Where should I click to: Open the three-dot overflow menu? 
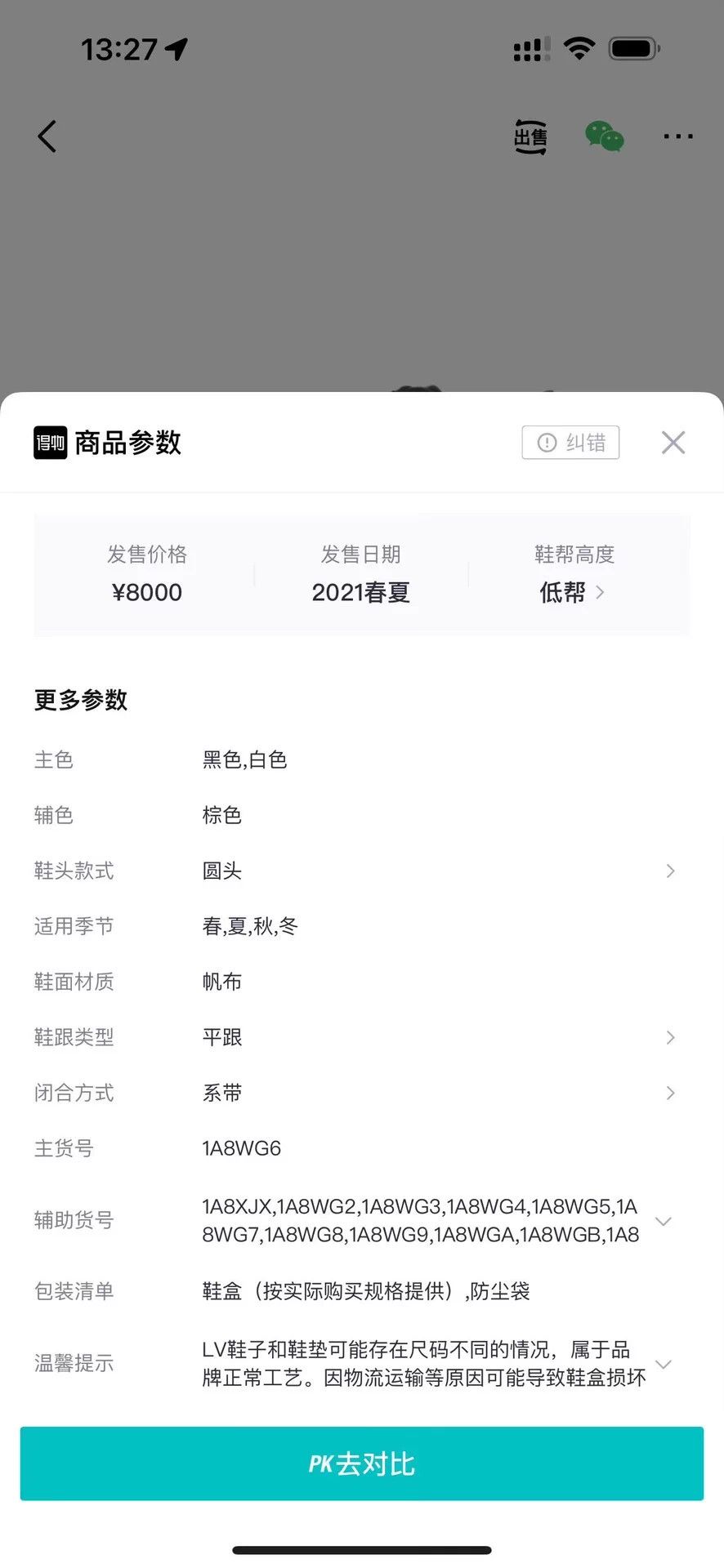[678, 136]
